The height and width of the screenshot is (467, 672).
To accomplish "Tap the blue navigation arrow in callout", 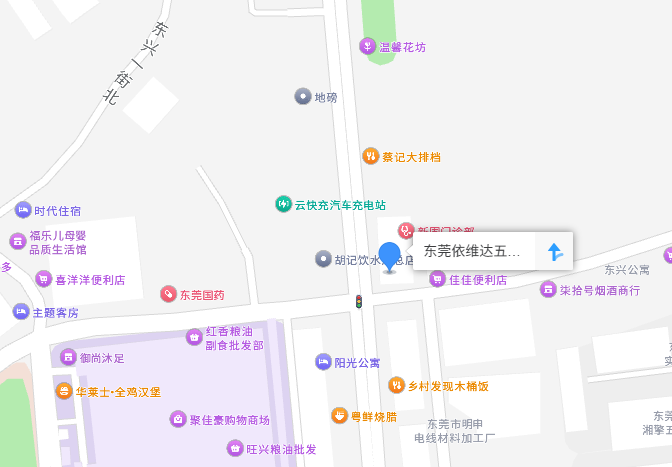I will click(x=555, y=251).
